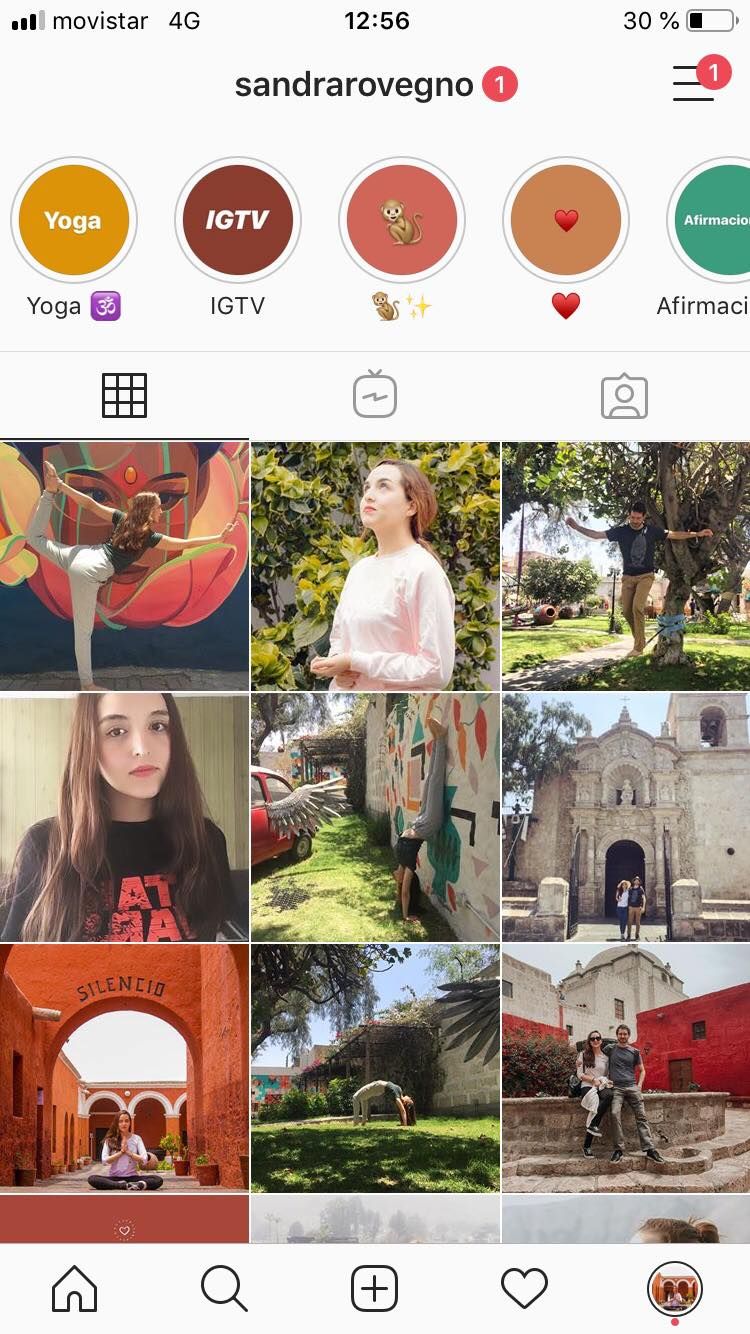Switch to the tagged photos tab

click(x=624, y=396)
